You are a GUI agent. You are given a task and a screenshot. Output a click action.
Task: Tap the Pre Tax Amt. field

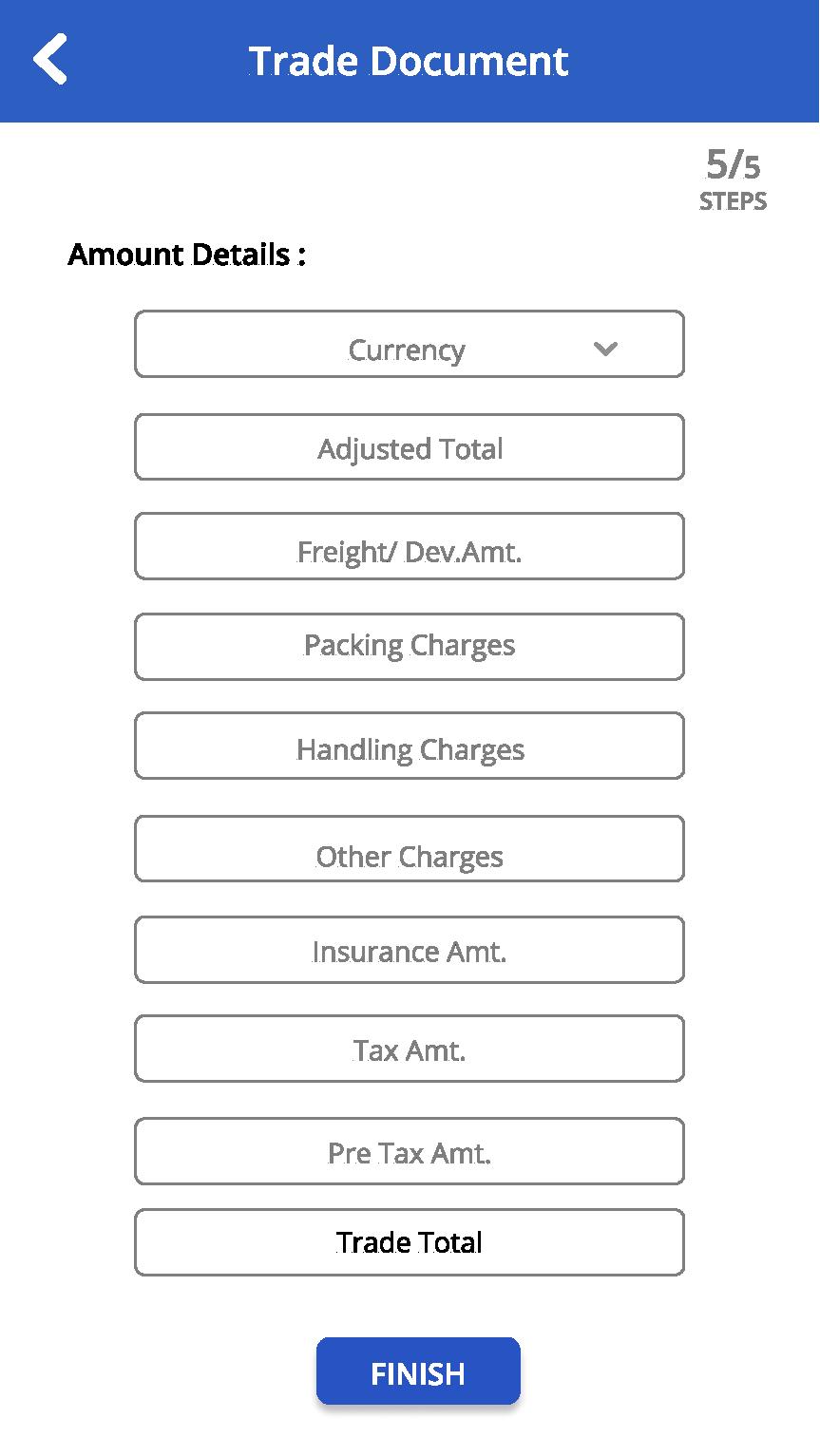[x=409, y=1151]
